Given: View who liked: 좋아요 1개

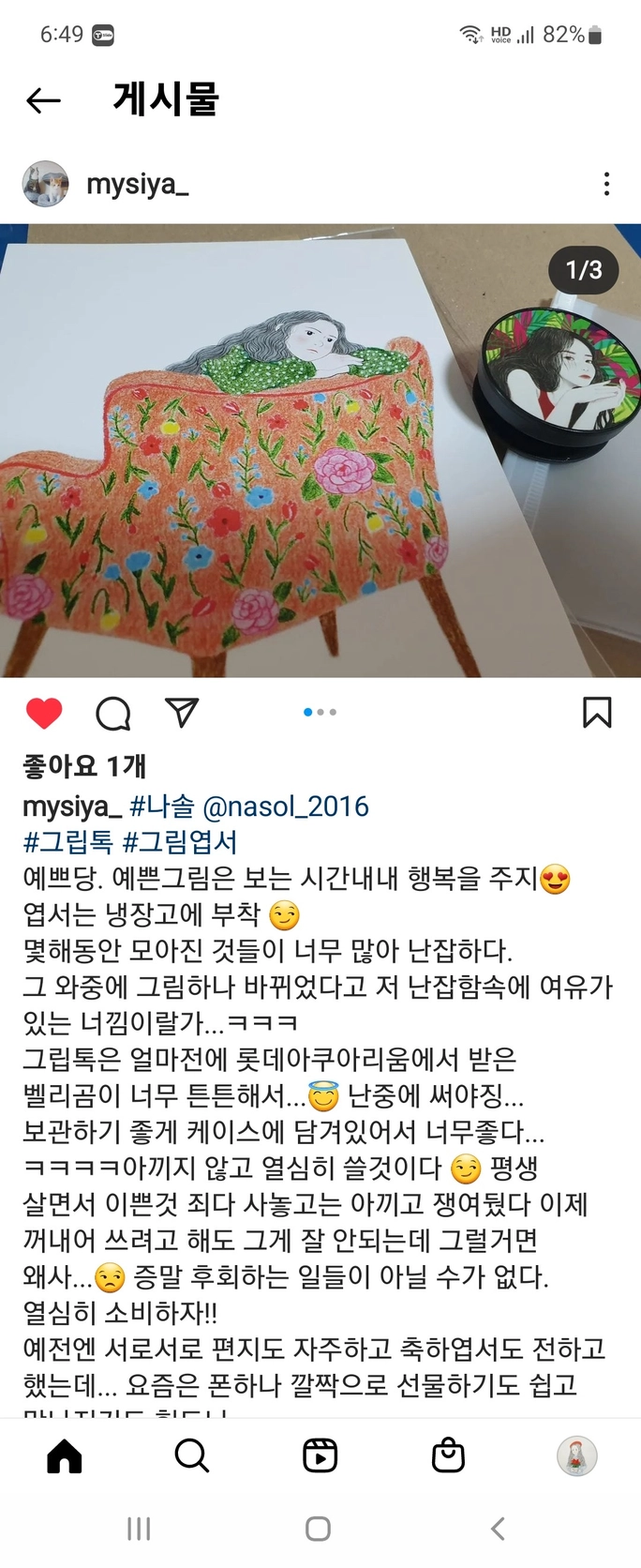Looking at the screenshot, I should point(84,766).
